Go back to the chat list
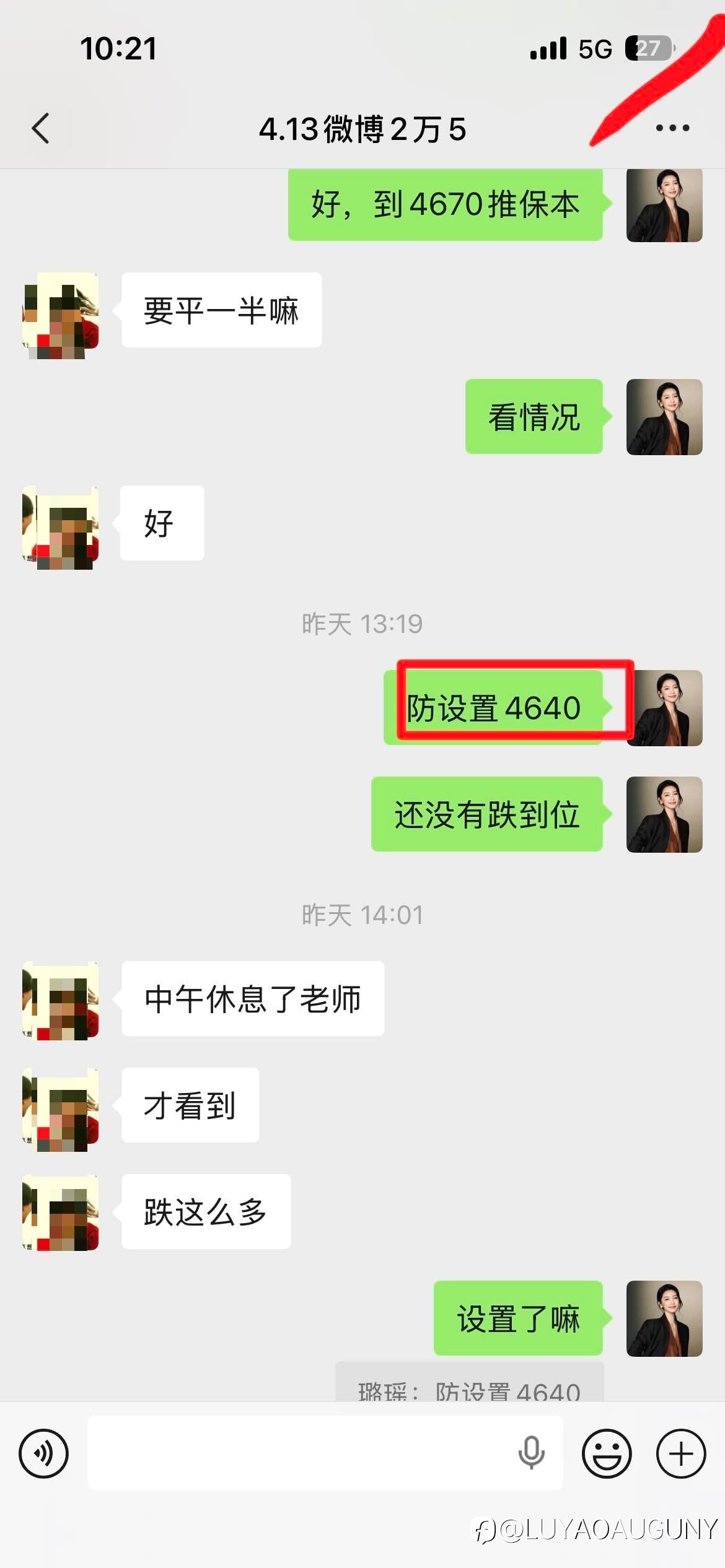The height and width of the screenshot is (1568, 725). coord(41,129)
